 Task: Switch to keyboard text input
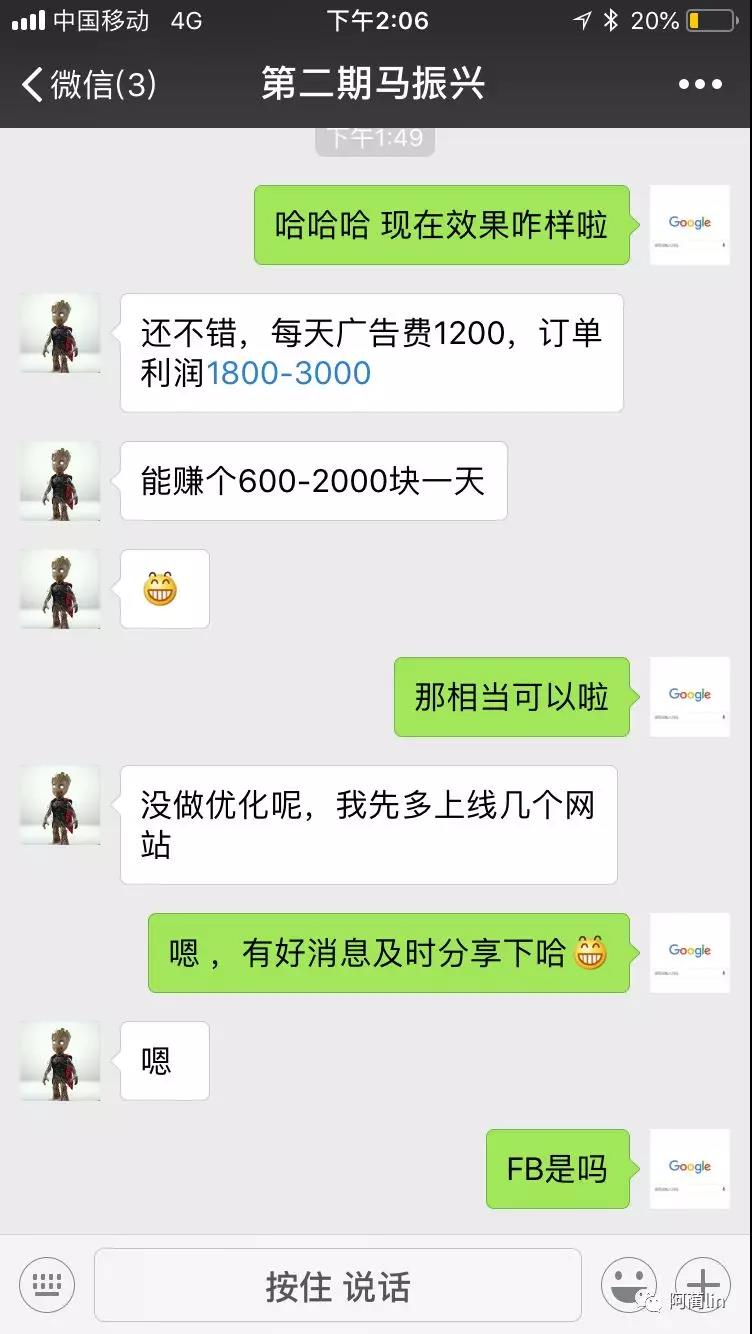pos(47,1285)
